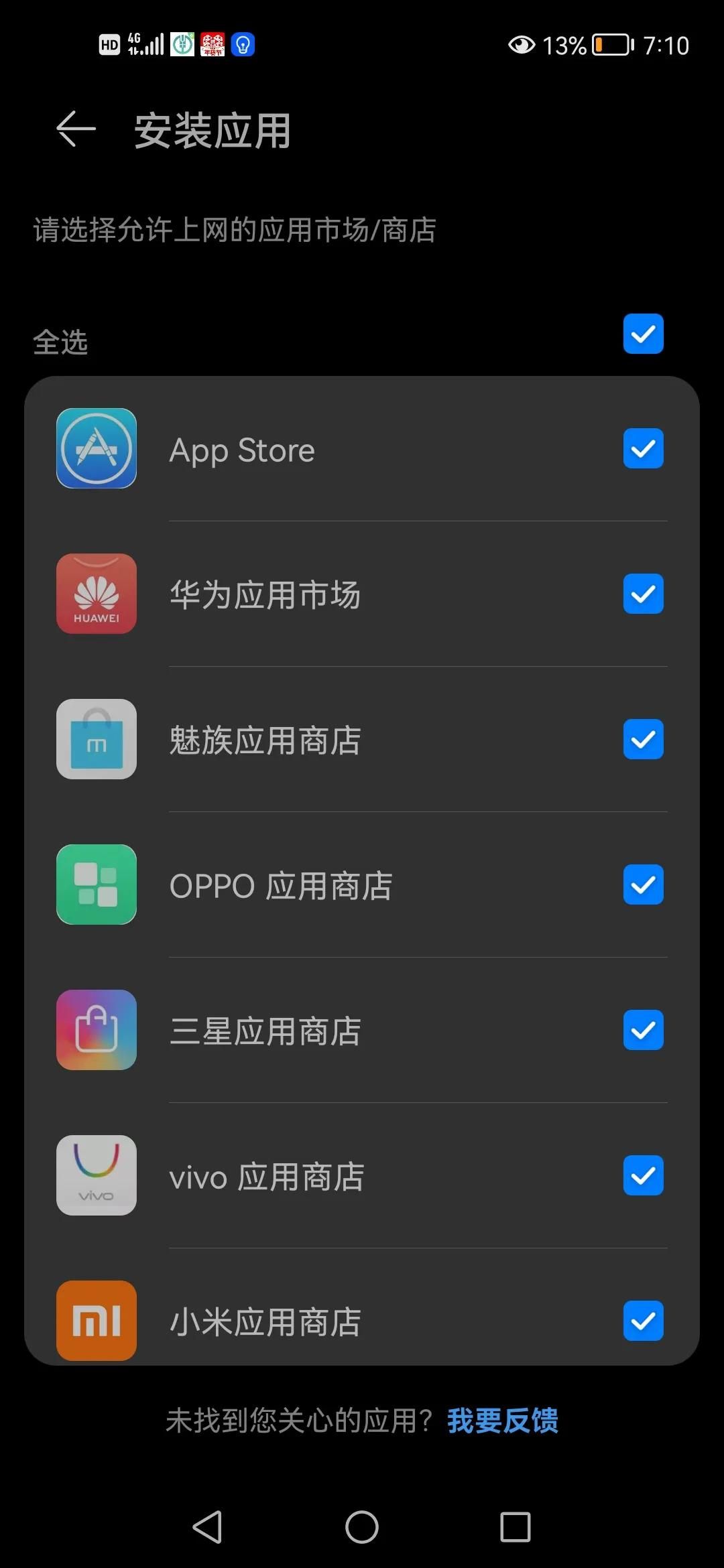Tap the system home button
Image resolution: width=724 pixels, height=1568 pixels.
(362, 1527)
